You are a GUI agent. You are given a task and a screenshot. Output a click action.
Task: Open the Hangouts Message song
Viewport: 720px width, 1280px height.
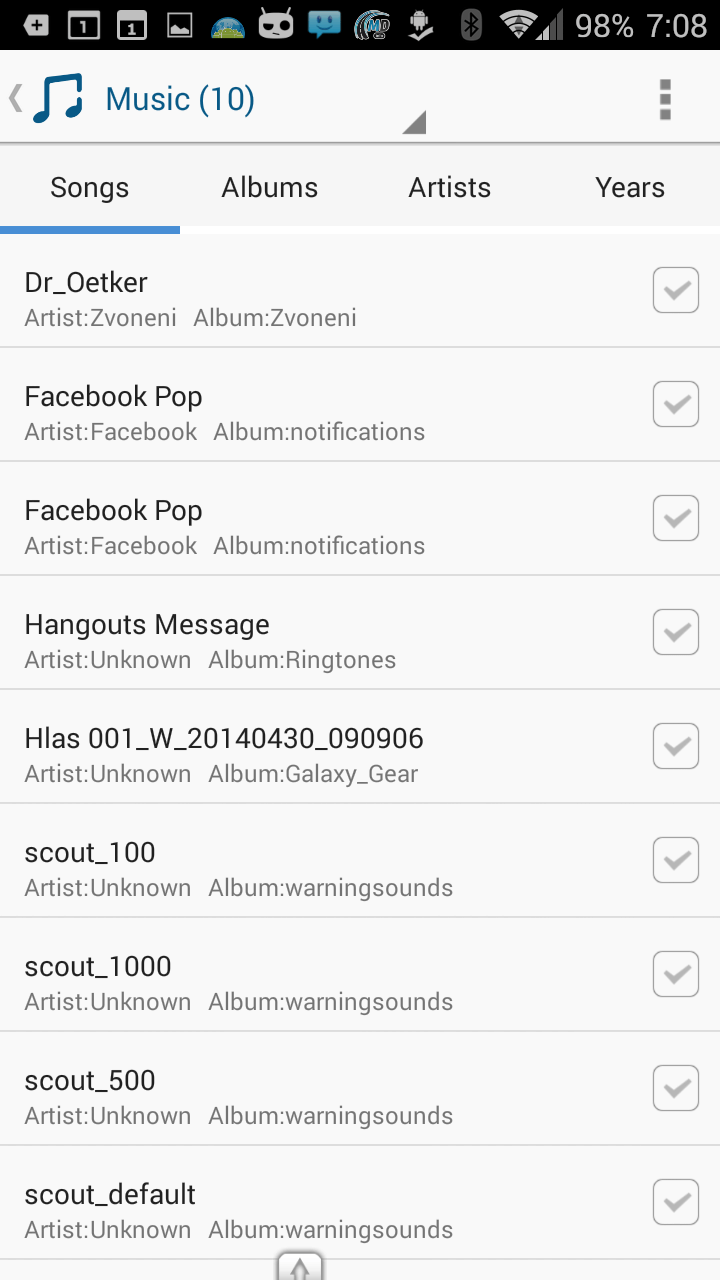360,633
